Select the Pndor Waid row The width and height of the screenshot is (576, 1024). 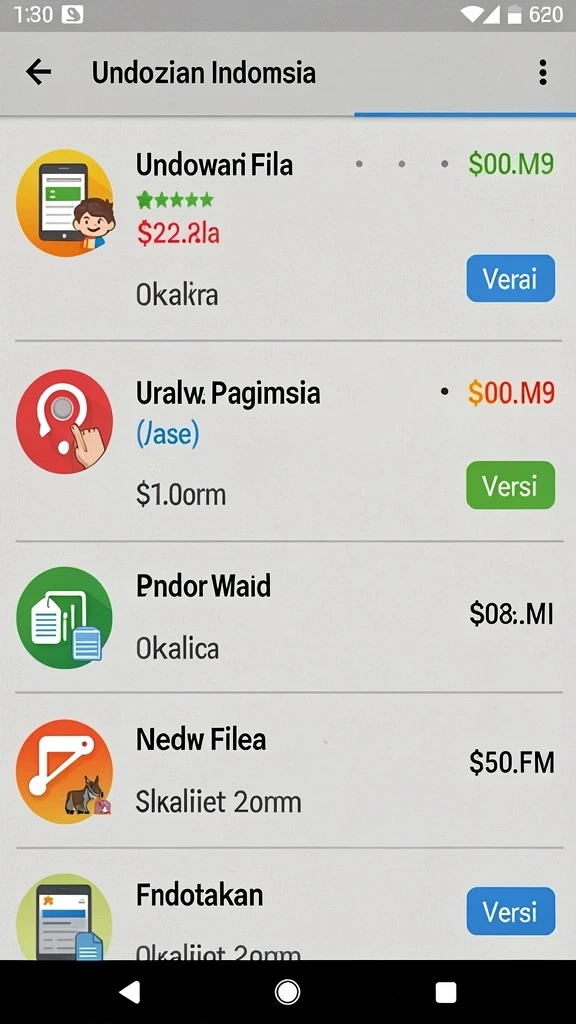point(288,616)
